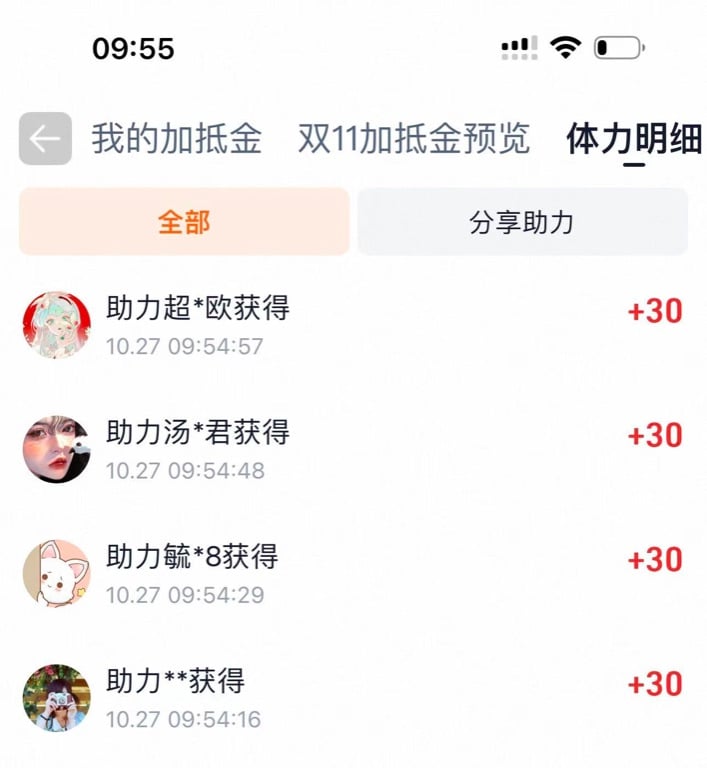
Task: Open the 双11加抵金预览 tab
Action: click(x=413, y=139)
